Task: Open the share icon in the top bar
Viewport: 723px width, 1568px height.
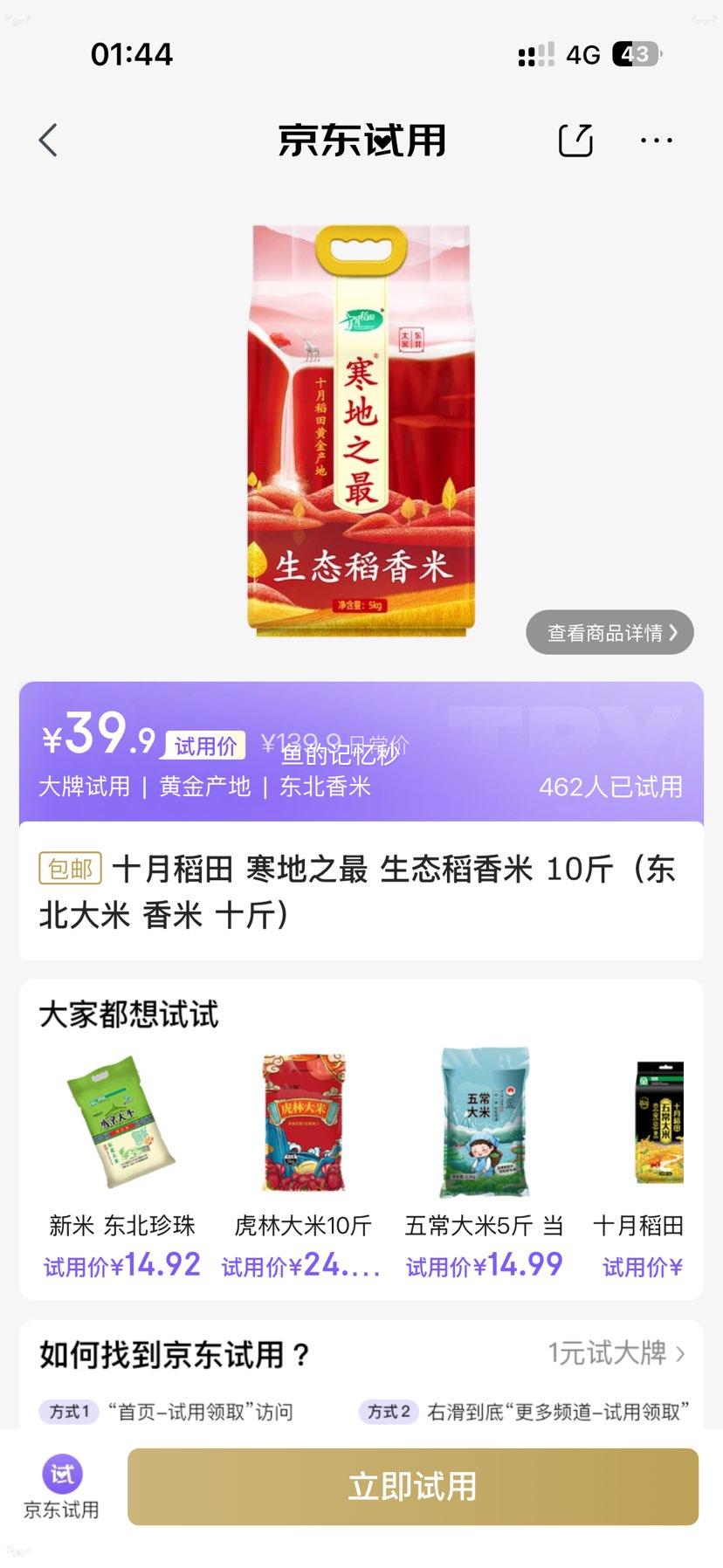Action: tap(575, 140)
